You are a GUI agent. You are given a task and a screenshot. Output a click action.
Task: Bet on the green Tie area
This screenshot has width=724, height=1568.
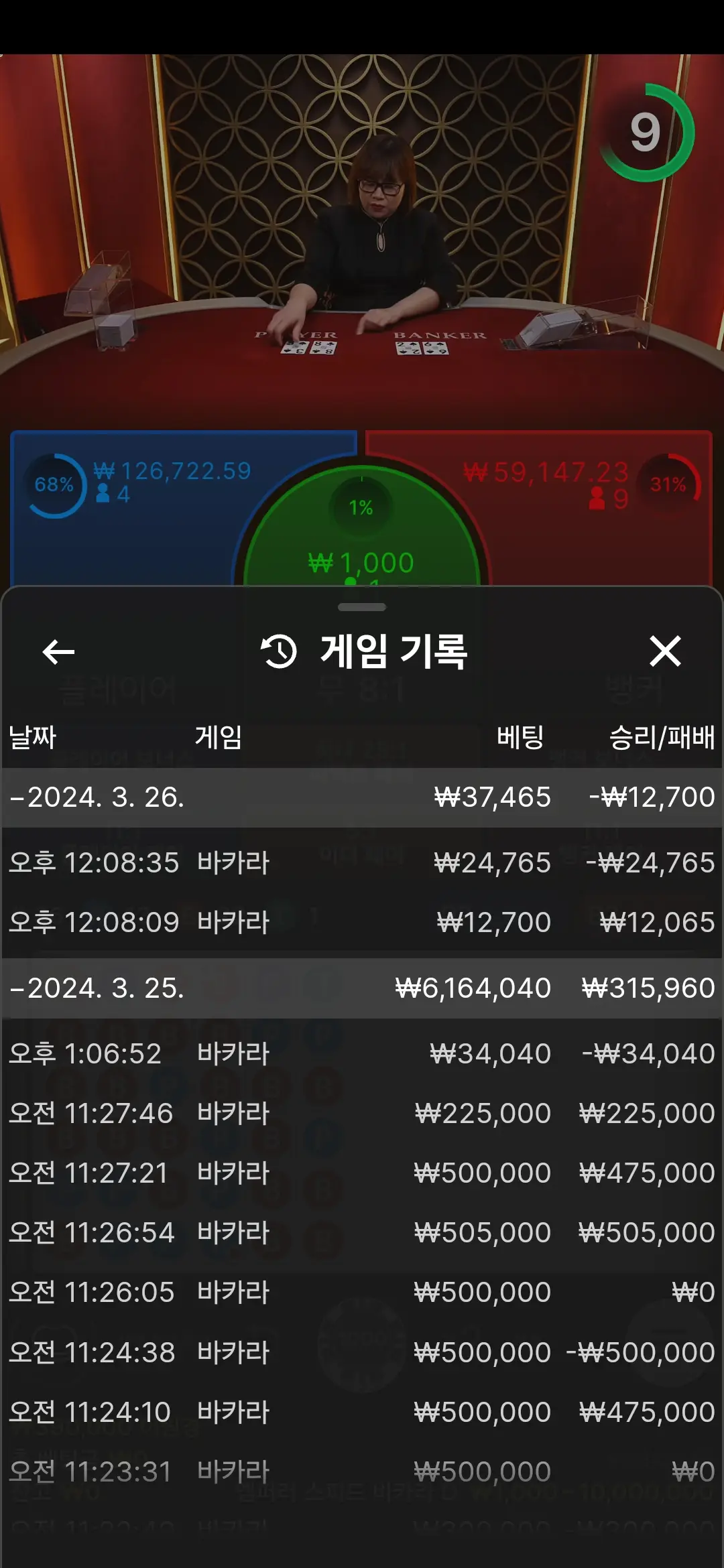[362, 529]
